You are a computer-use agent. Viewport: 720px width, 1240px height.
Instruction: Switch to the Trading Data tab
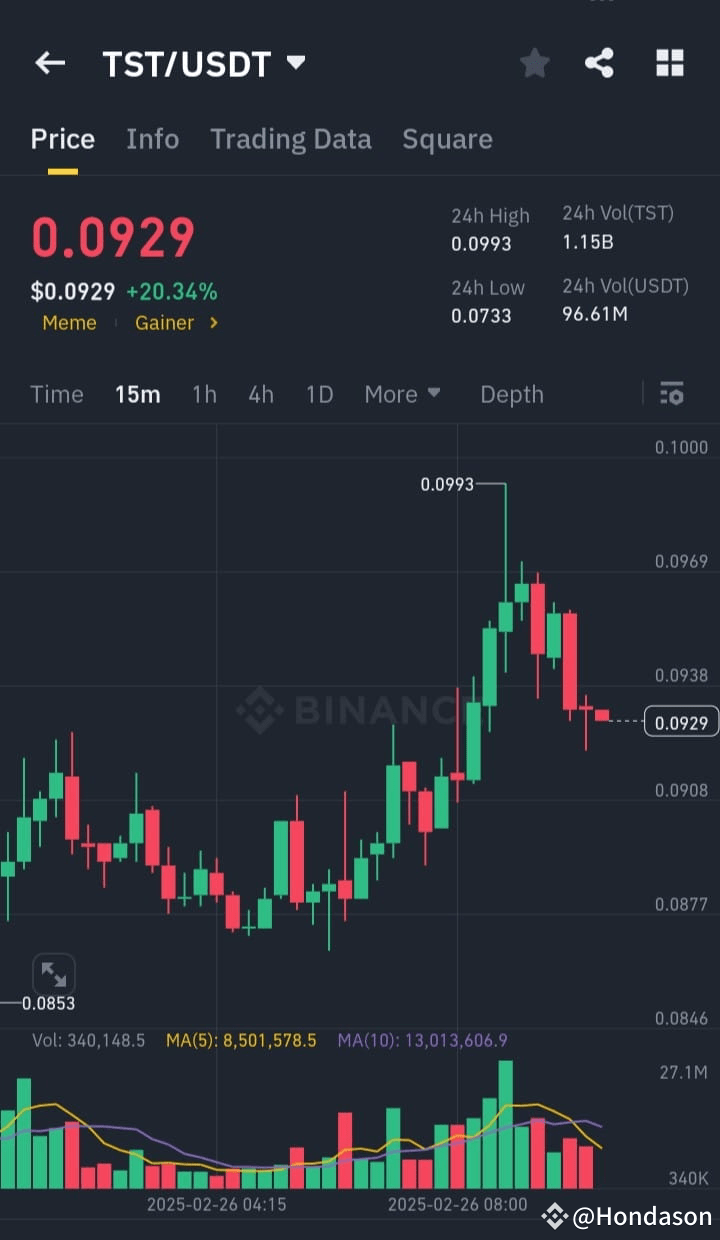click(291, 139)
